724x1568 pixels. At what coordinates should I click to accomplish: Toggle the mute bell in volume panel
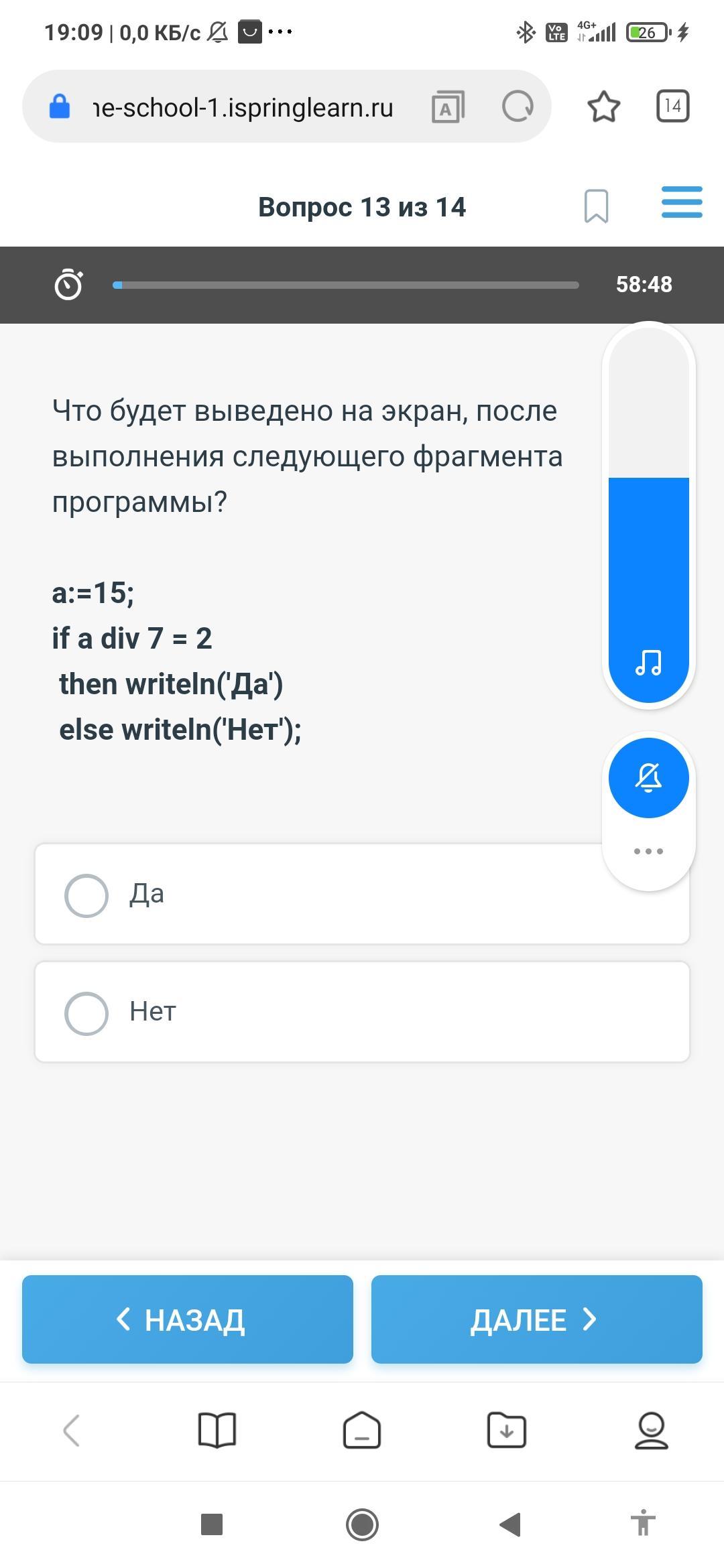coord(648,778)
